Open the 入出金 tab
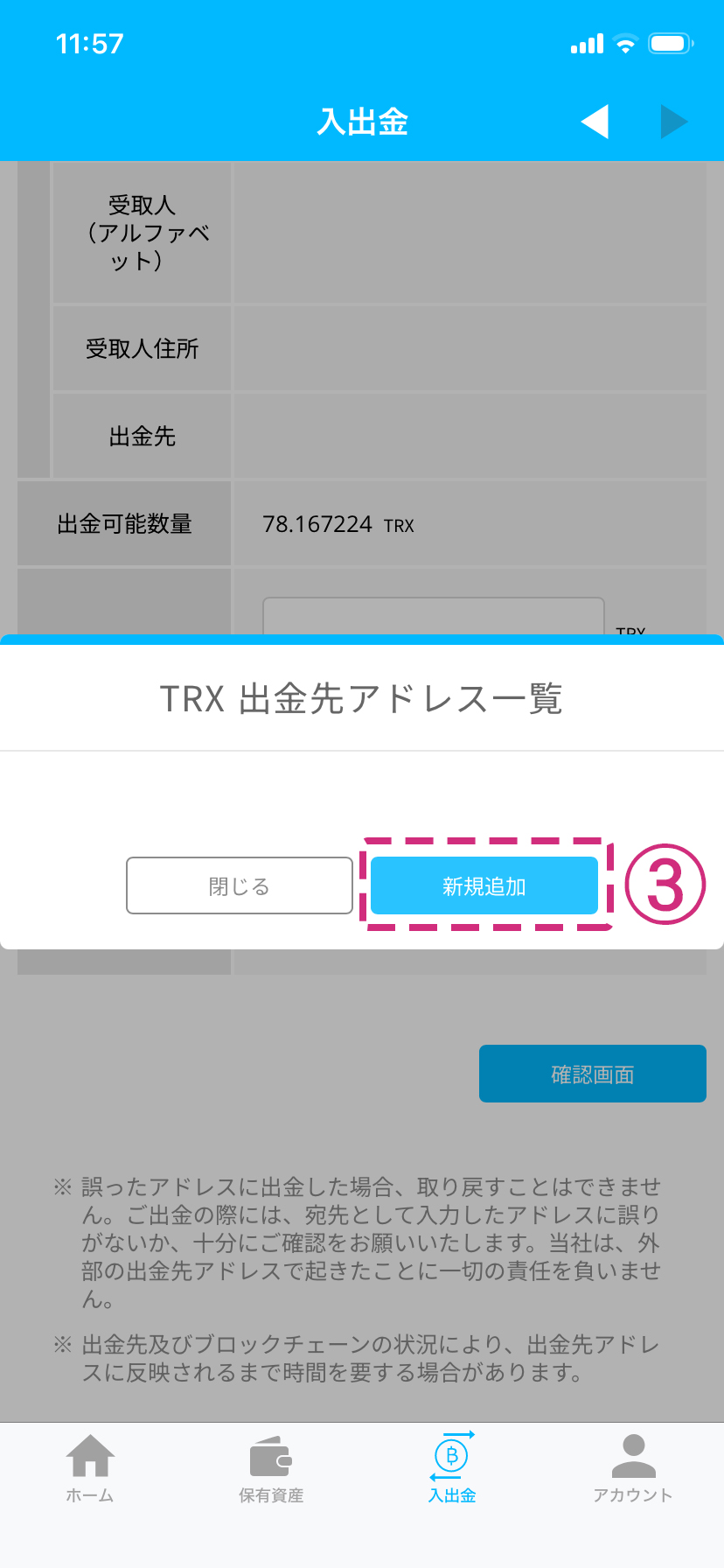 click(452, 1468)
